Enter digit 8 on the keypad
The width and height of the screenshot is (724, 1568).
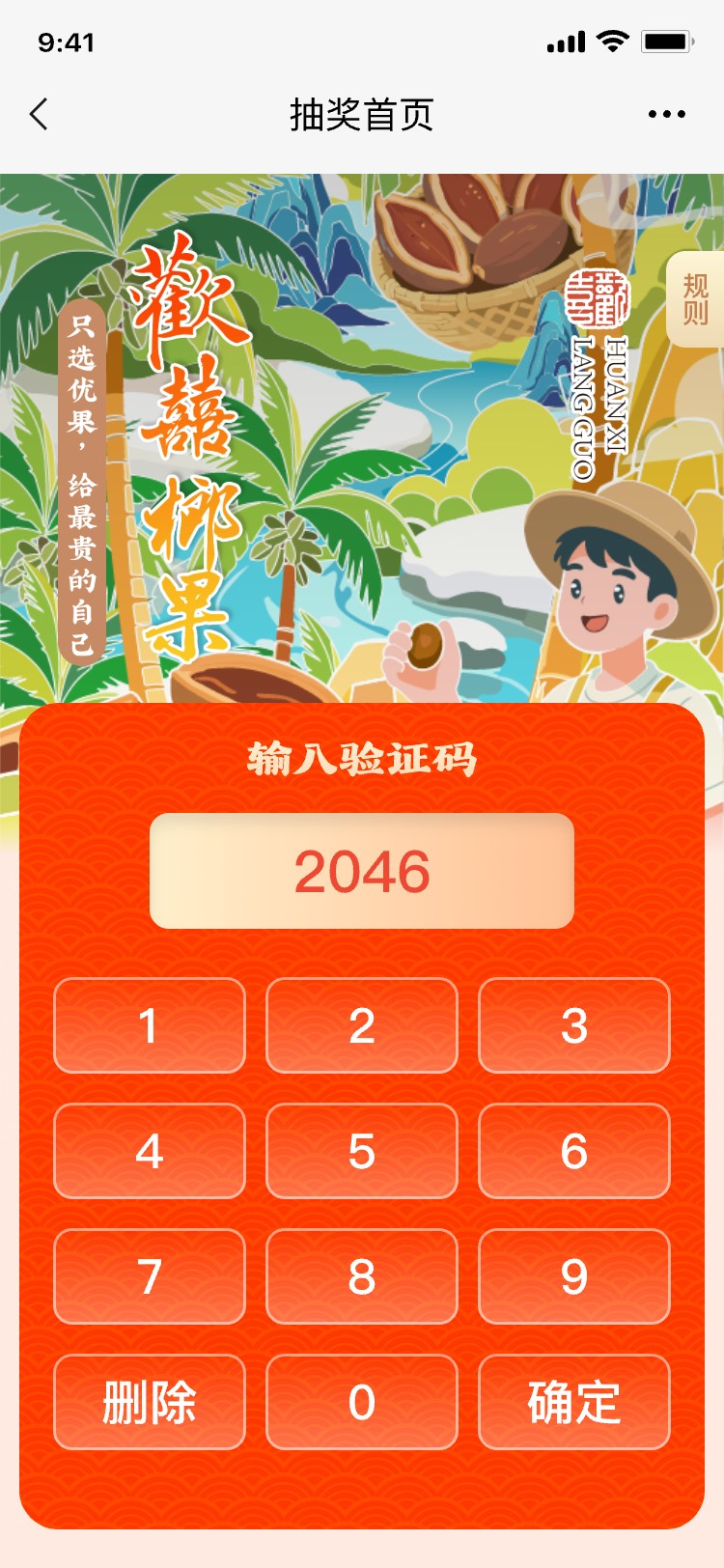tap(362, 1276)
